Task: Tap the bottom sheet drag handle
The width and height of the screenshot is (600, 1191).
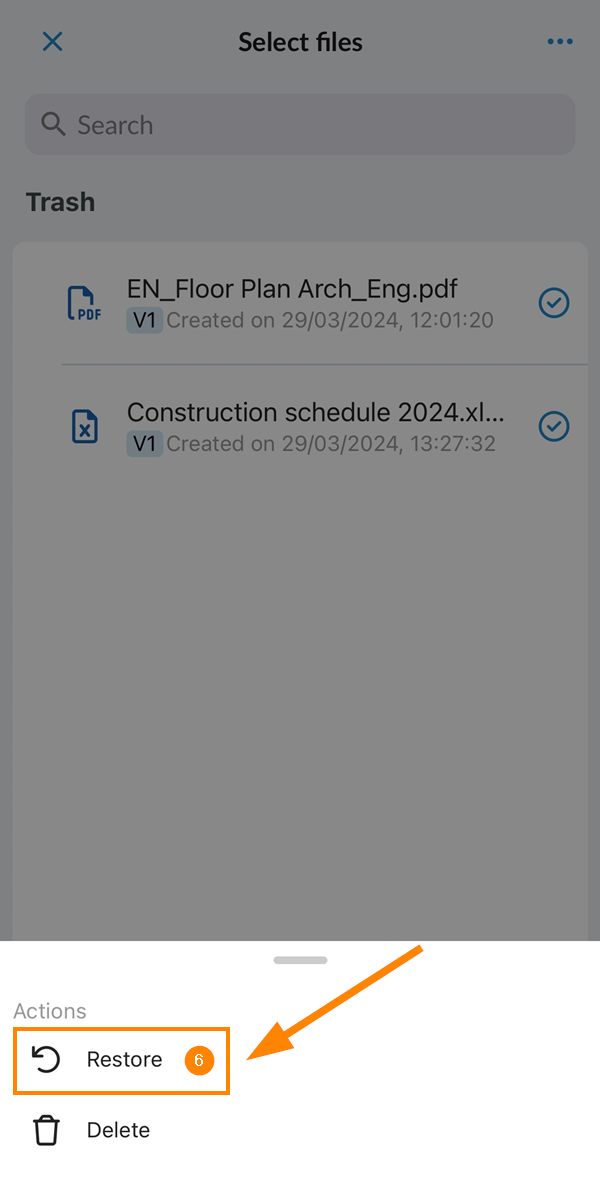Action: click(300, 960)
